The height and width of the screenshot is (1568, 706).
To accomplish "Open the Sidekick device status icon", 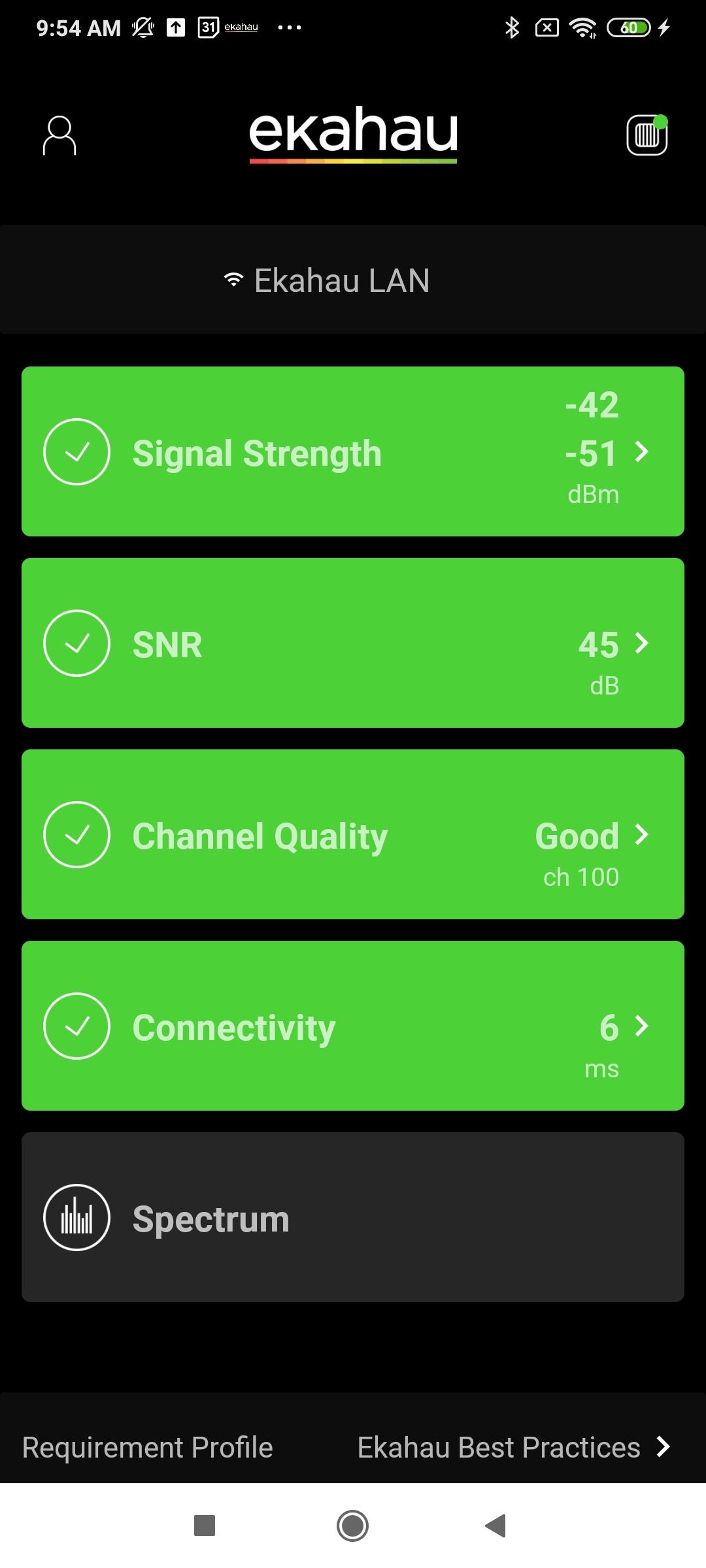I will pyautogui.click(x=647, y=135).
